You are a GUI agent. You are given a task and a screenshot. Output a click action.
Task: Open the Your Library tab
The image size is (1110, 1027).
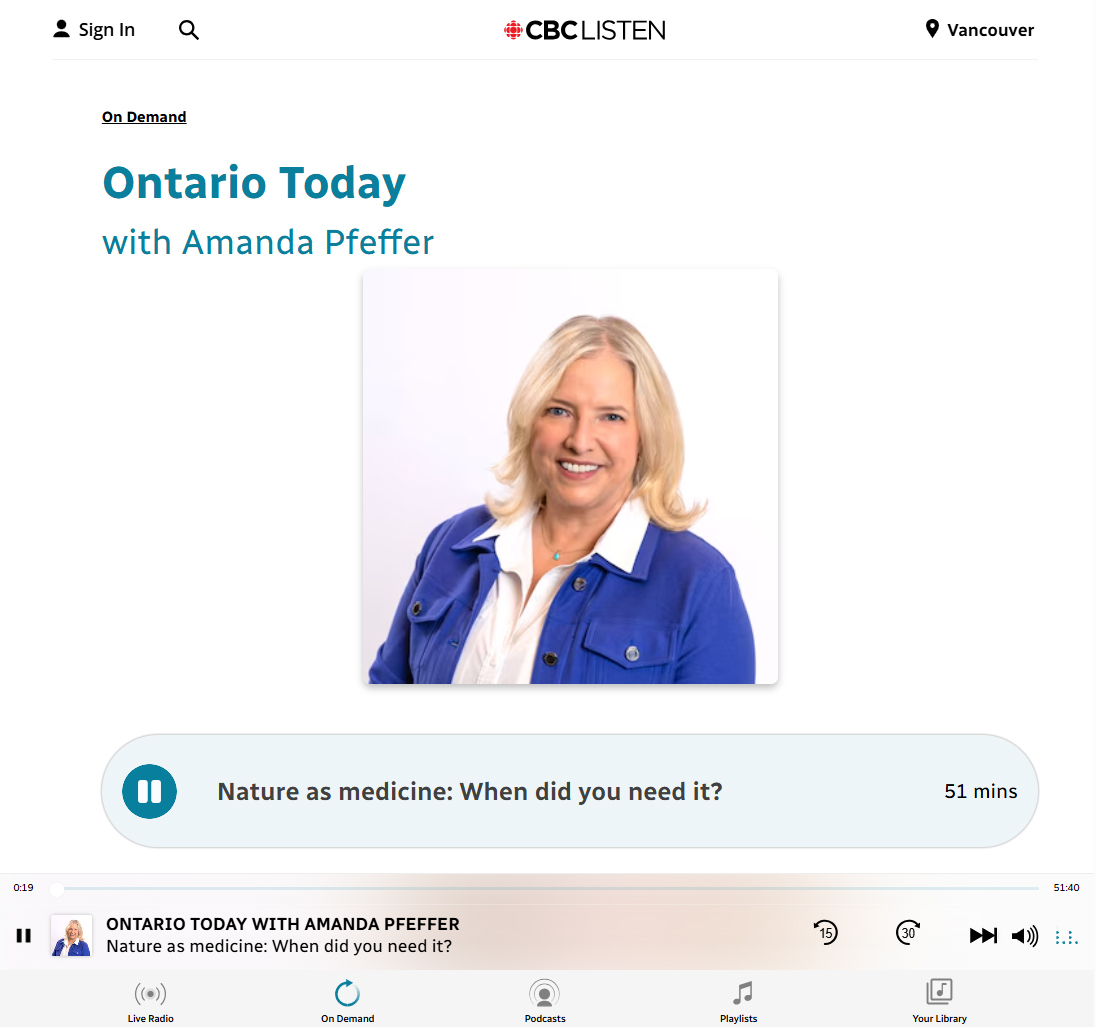939,1001
